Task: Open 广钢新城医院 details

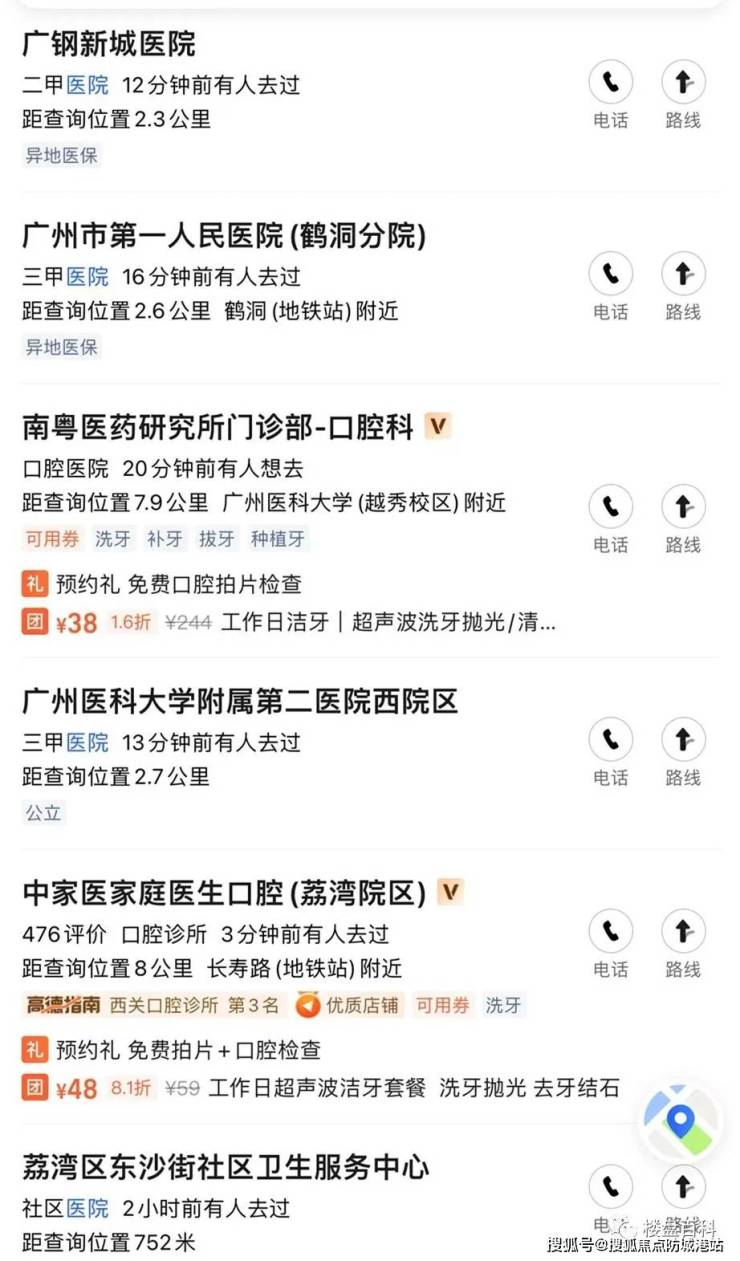Action: pos(110,44)
